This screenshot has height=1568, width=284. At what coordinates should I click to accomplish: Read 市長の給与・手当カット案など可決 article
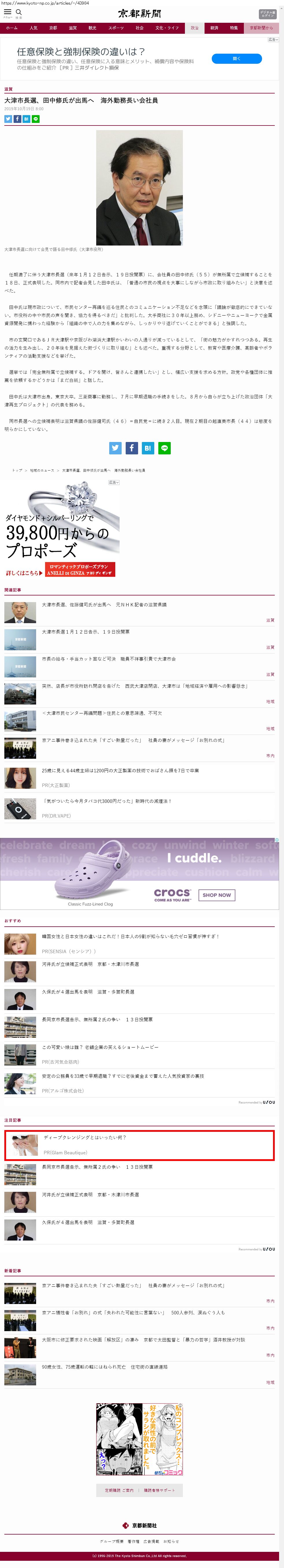108,659
